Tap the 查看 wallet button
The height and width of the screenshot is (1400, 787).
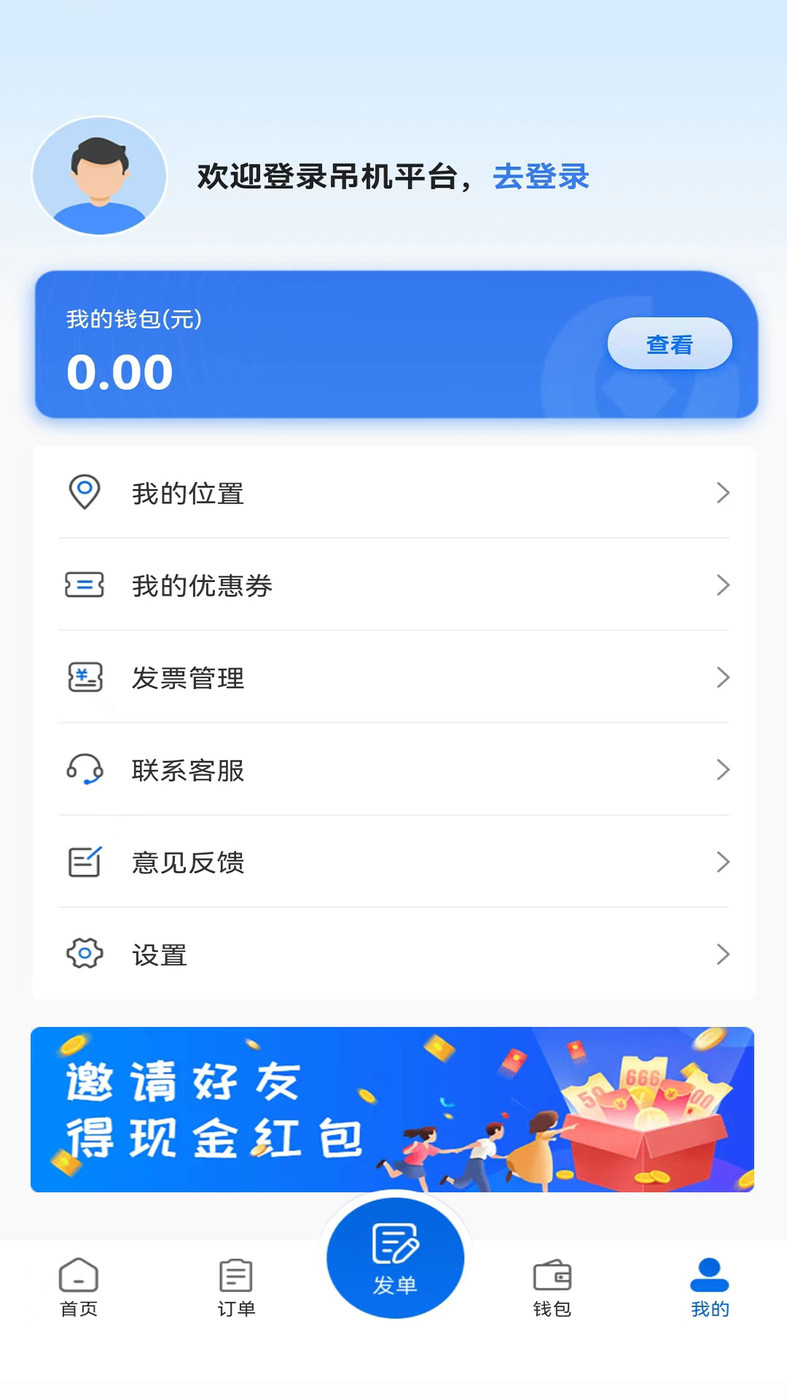click(x=669, y=344)
